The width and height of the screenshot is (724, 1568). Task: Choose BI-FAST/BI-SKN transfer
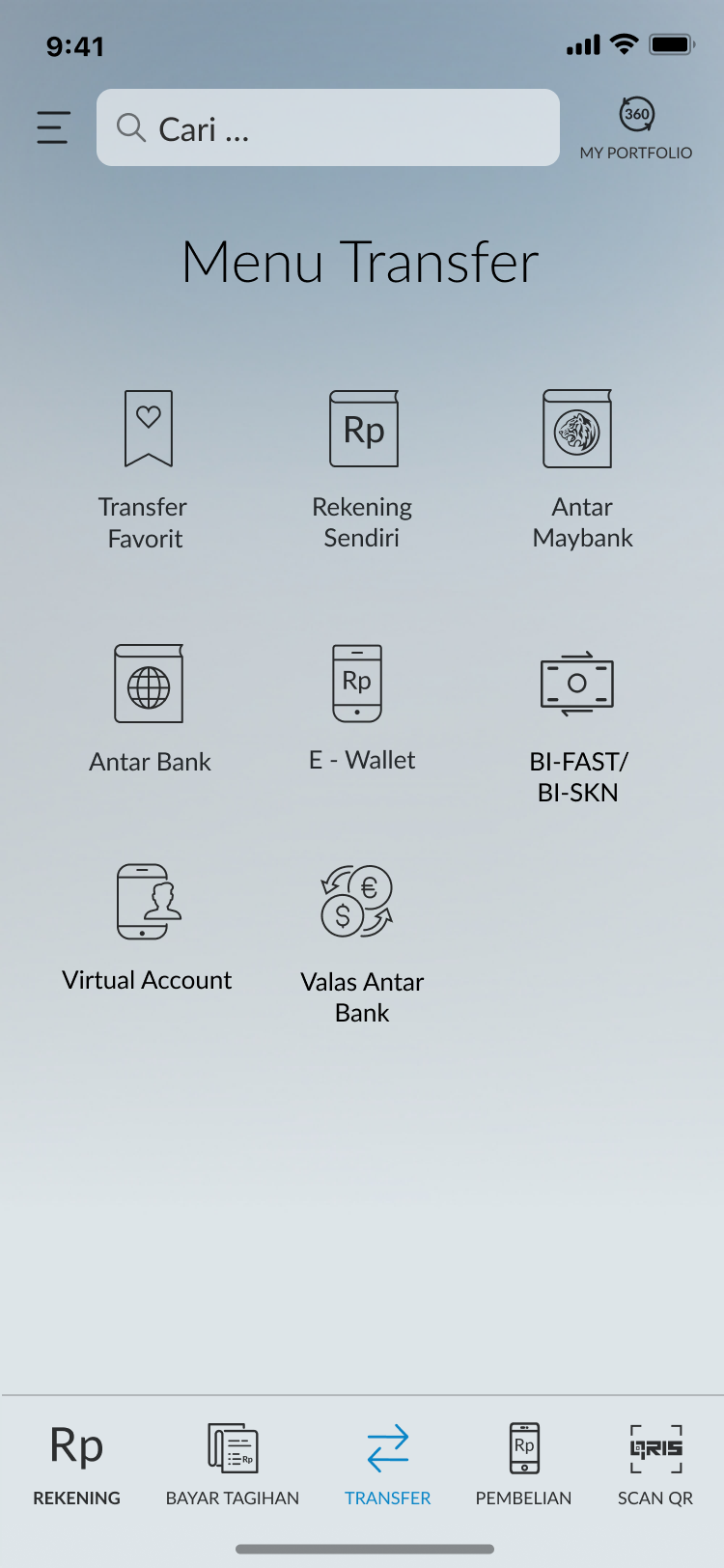point(577,724)
